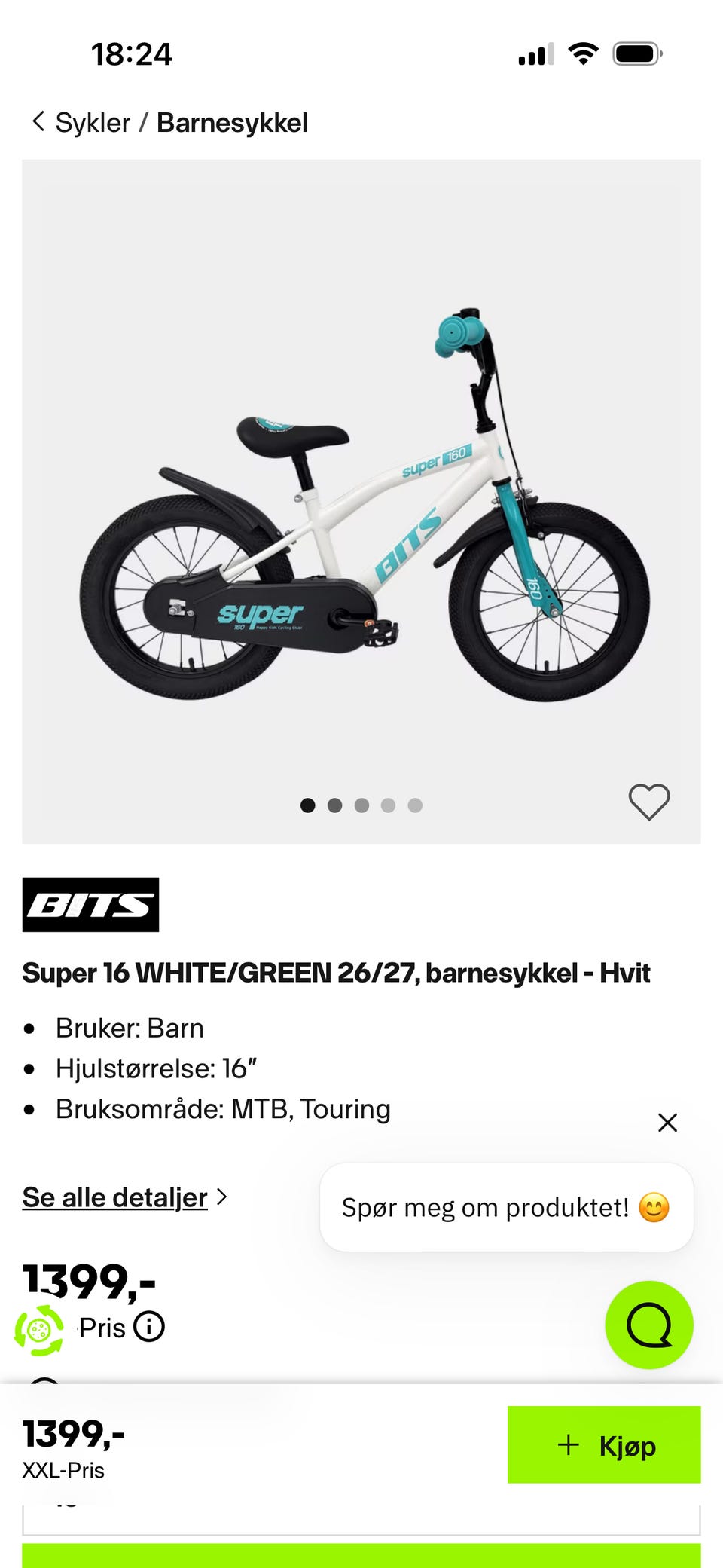Tap the Spør meg om produktet bubble
This screenshot has height=1568, width=723.
507,1207
